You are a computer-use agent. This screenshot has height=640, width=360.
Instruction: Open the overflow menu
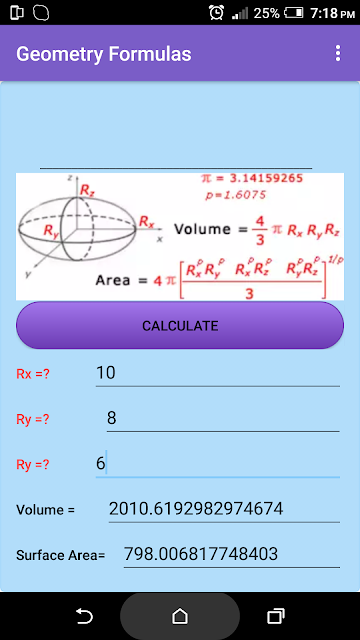click(x=338, y=53)
